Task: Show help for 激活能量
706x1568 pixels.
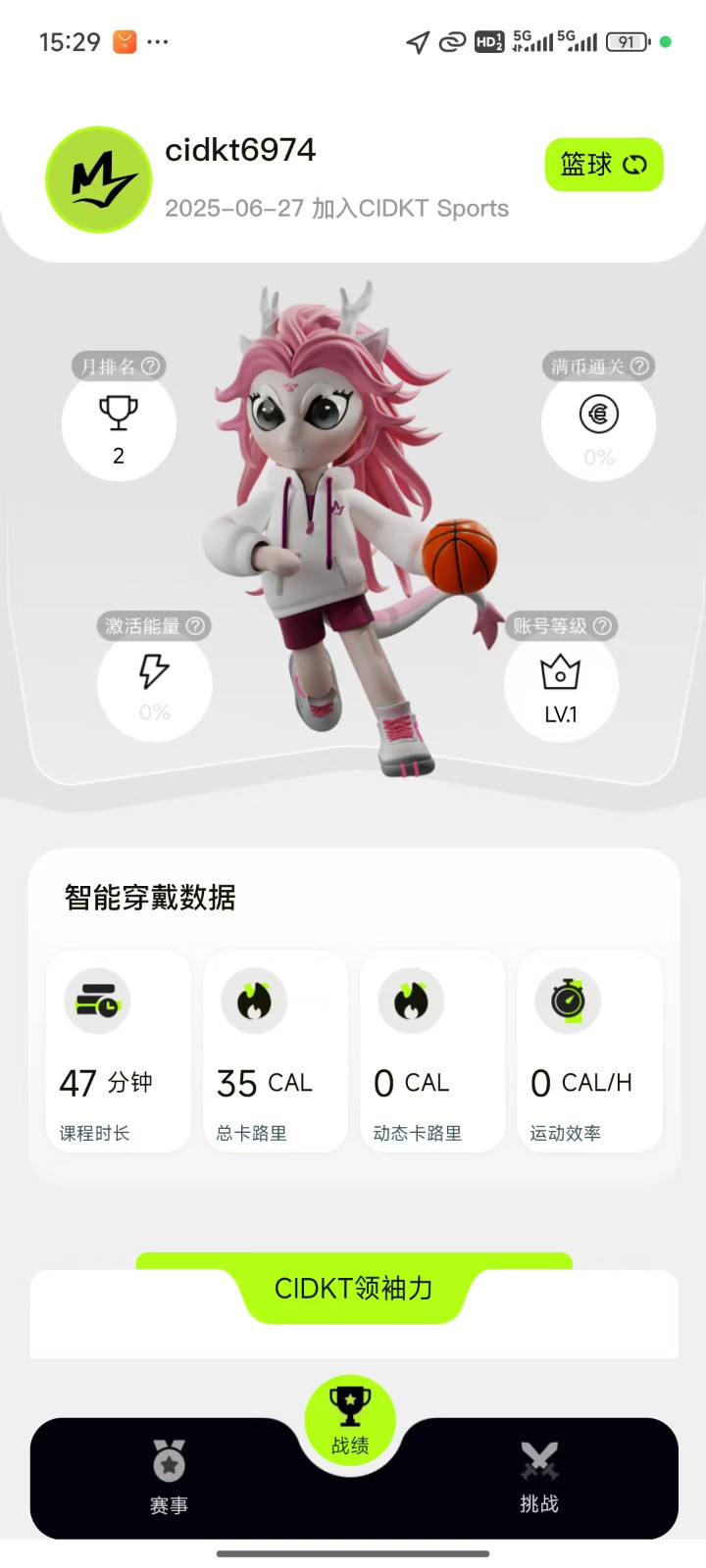Action: pos(195,625)
